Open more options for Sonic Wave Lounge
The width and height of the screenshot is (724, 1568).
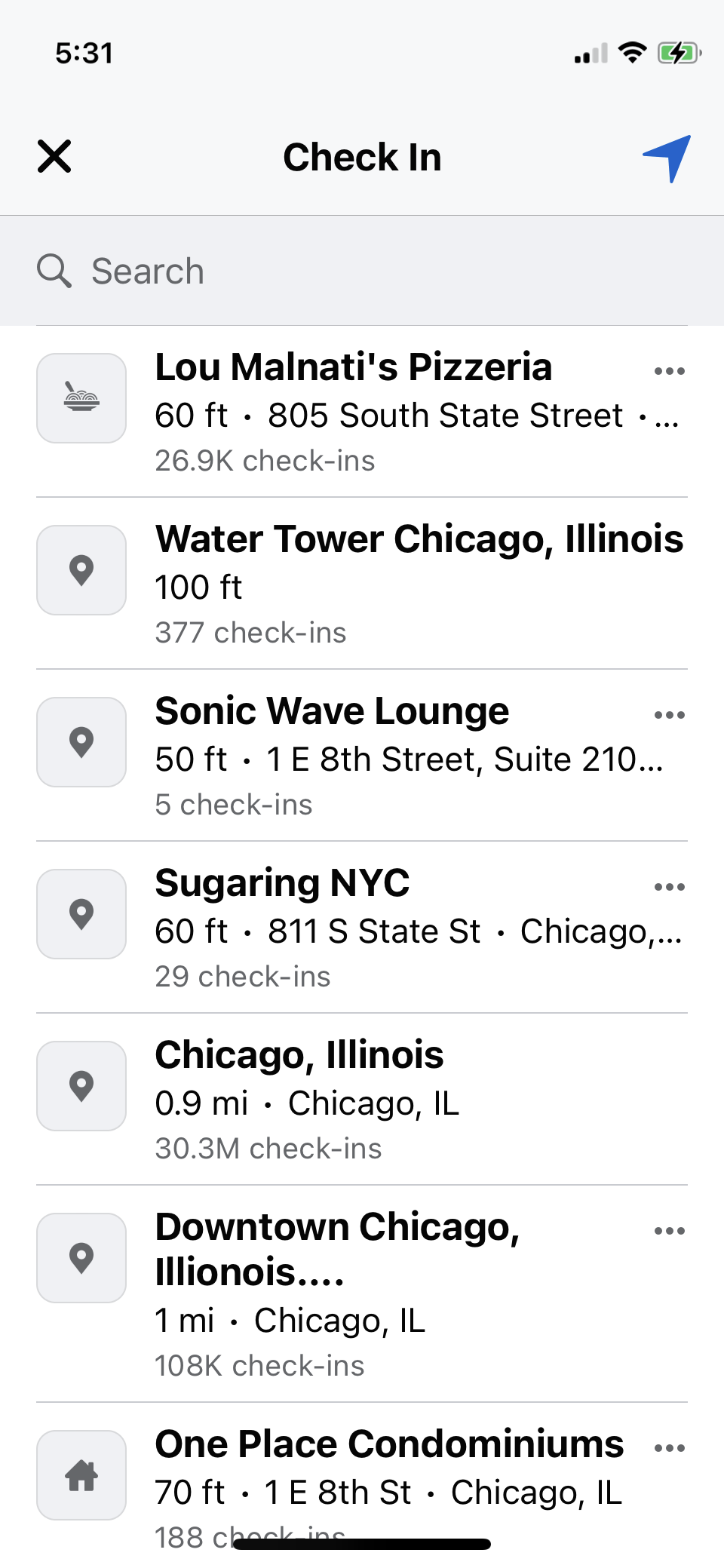coord(669,715)
